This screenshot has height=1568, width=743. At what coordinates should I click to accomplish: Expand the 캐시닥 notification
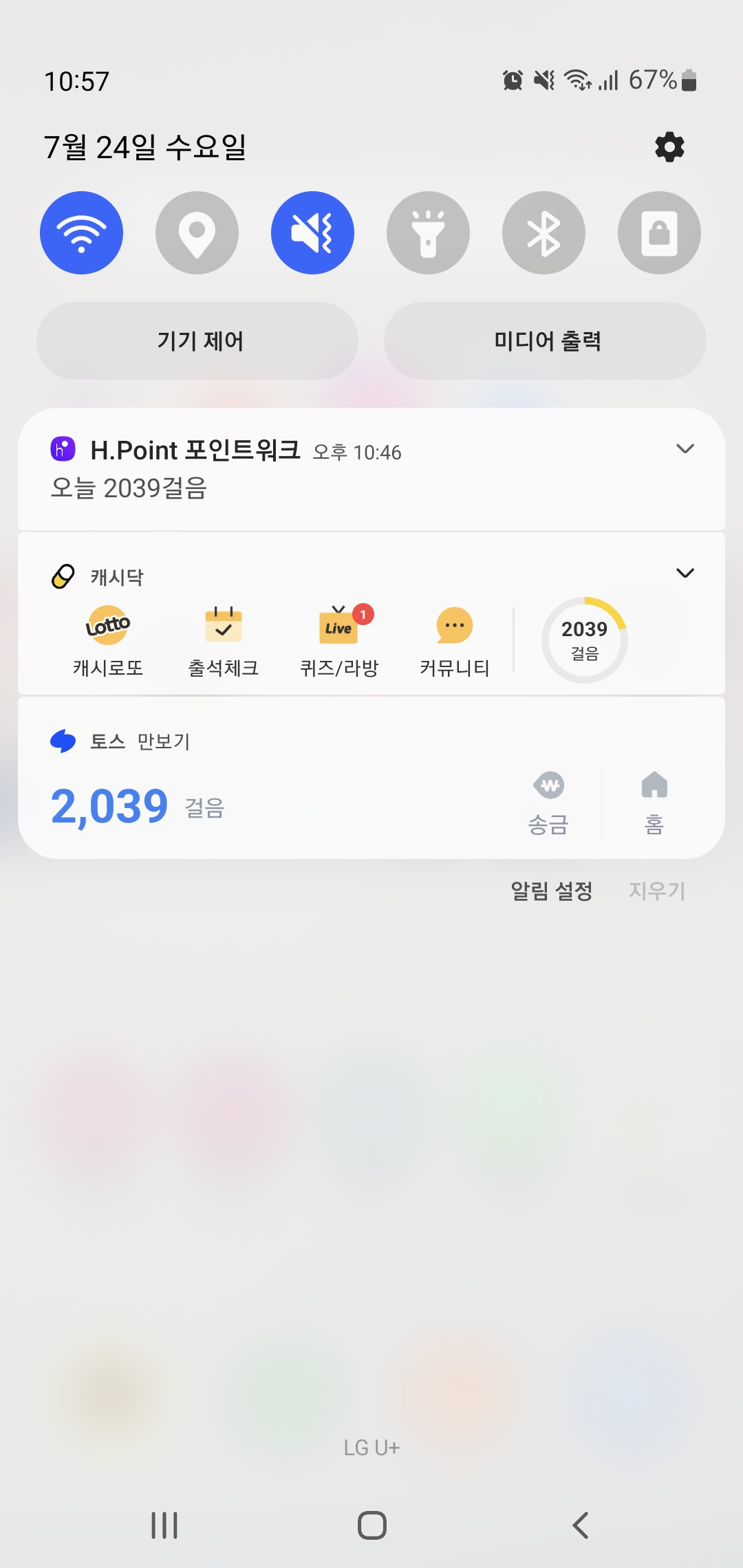pyautogui.click(x=685, y=573)
